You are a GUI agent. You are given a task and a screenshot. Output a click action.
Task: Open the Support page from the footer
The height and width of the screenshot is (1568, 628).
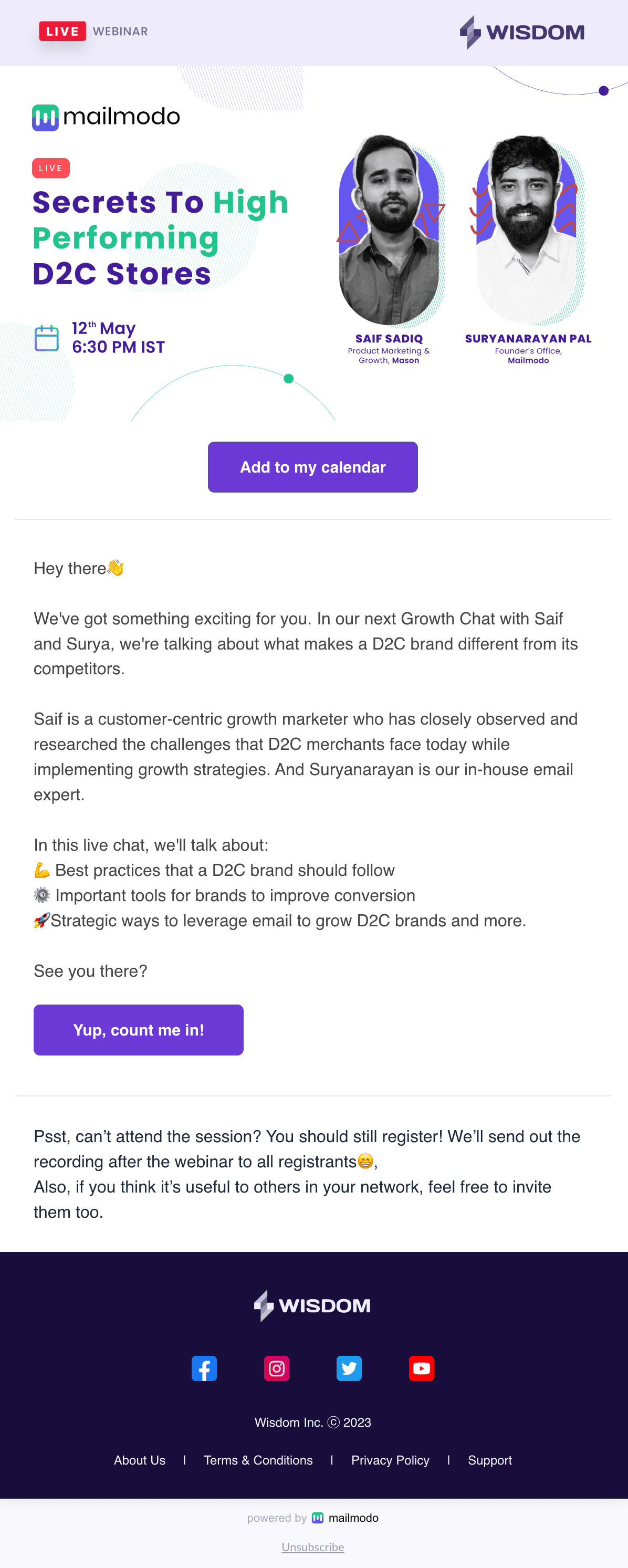pyautogui.click(x=489, y=1460)
